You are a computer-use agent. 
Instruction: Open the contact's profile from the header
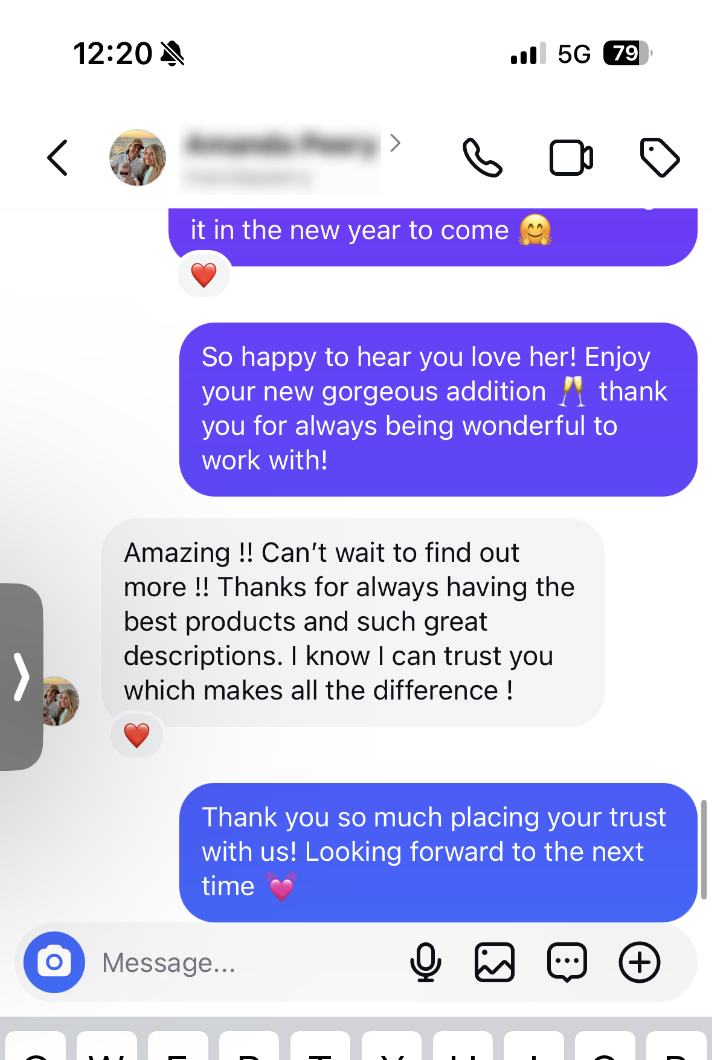click(x=280, y=157)
